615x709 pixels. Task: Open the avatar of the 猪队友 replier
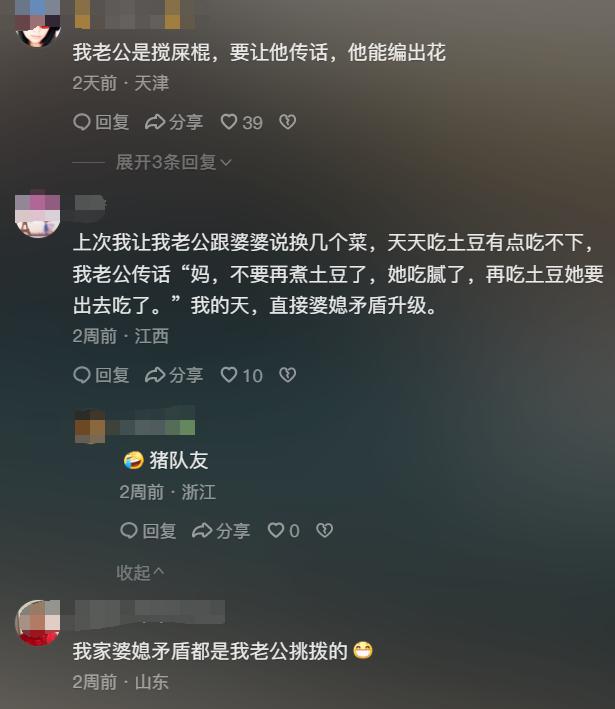click(x=90, y=427)
